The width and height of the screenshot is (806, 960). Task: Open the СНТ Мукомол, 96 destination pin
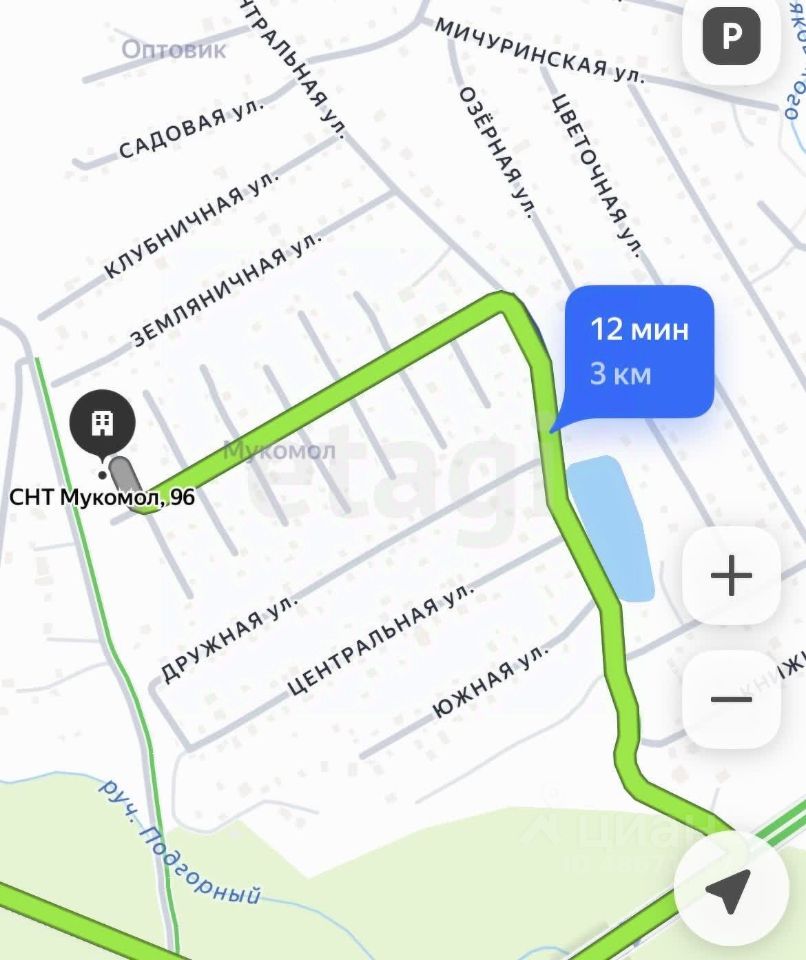point(102,424)
